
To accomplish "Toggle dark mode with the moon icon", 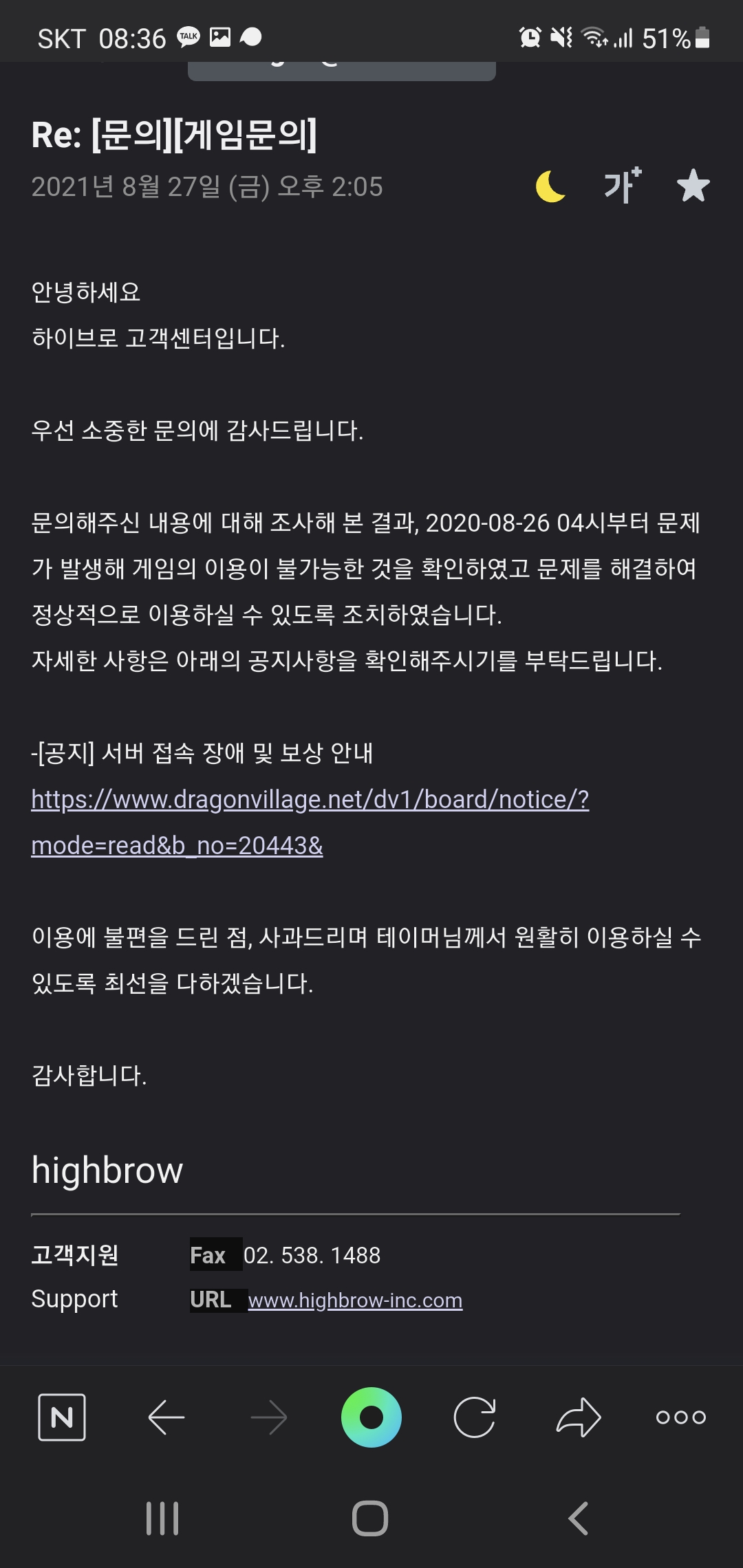I will click(550, 186).
